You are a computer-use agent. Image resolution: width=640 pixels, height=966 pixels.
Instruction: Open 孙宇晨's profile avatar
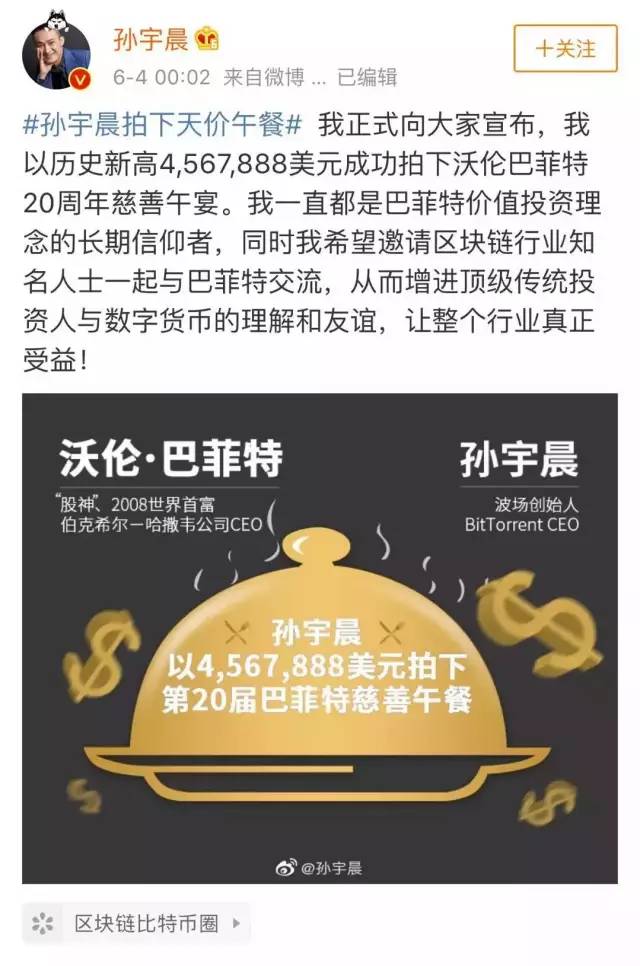click(x=56, y=49)
